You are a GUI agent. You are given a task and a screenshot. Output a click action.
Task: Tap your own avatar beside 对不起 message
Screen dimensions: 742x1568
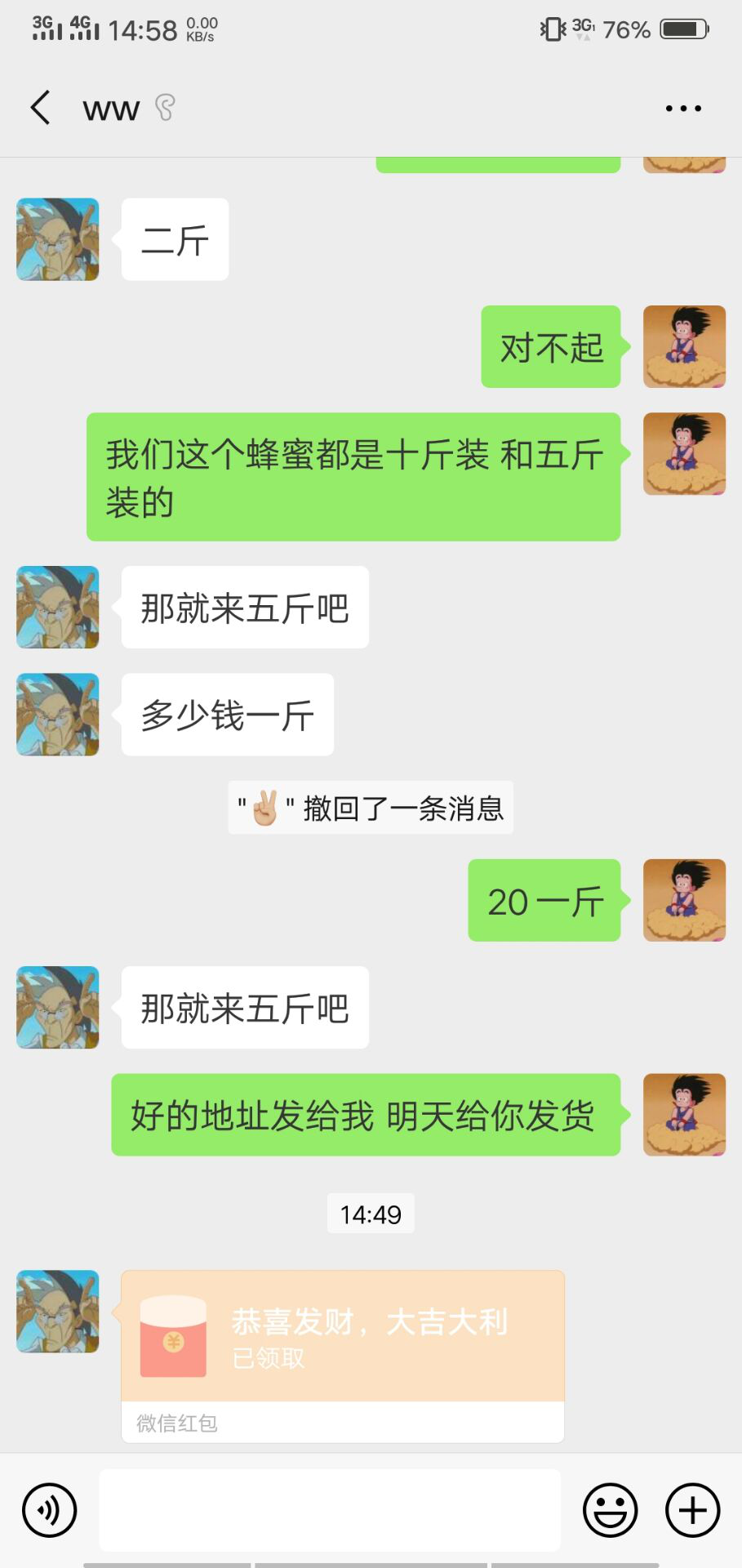tap(684, 347)
